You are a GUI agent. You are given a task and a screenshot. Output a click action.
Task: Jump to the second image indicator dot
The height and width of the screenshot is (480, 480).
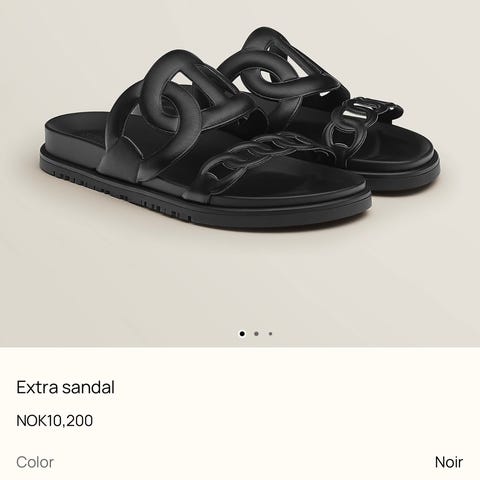pyautogui.click(x=256, y=334)
